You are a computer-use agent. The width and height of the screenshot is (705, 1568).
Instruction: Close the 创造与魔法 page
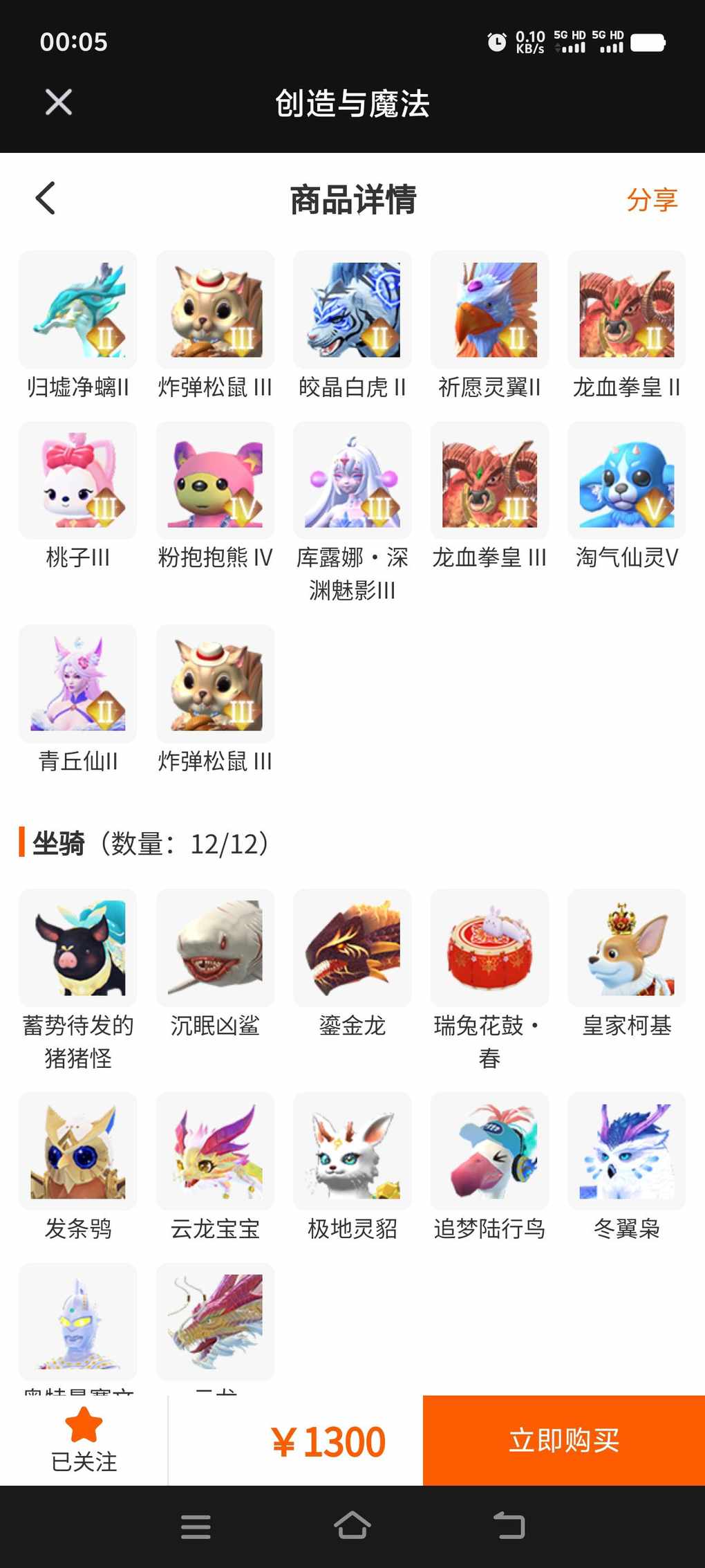[59, 102]
